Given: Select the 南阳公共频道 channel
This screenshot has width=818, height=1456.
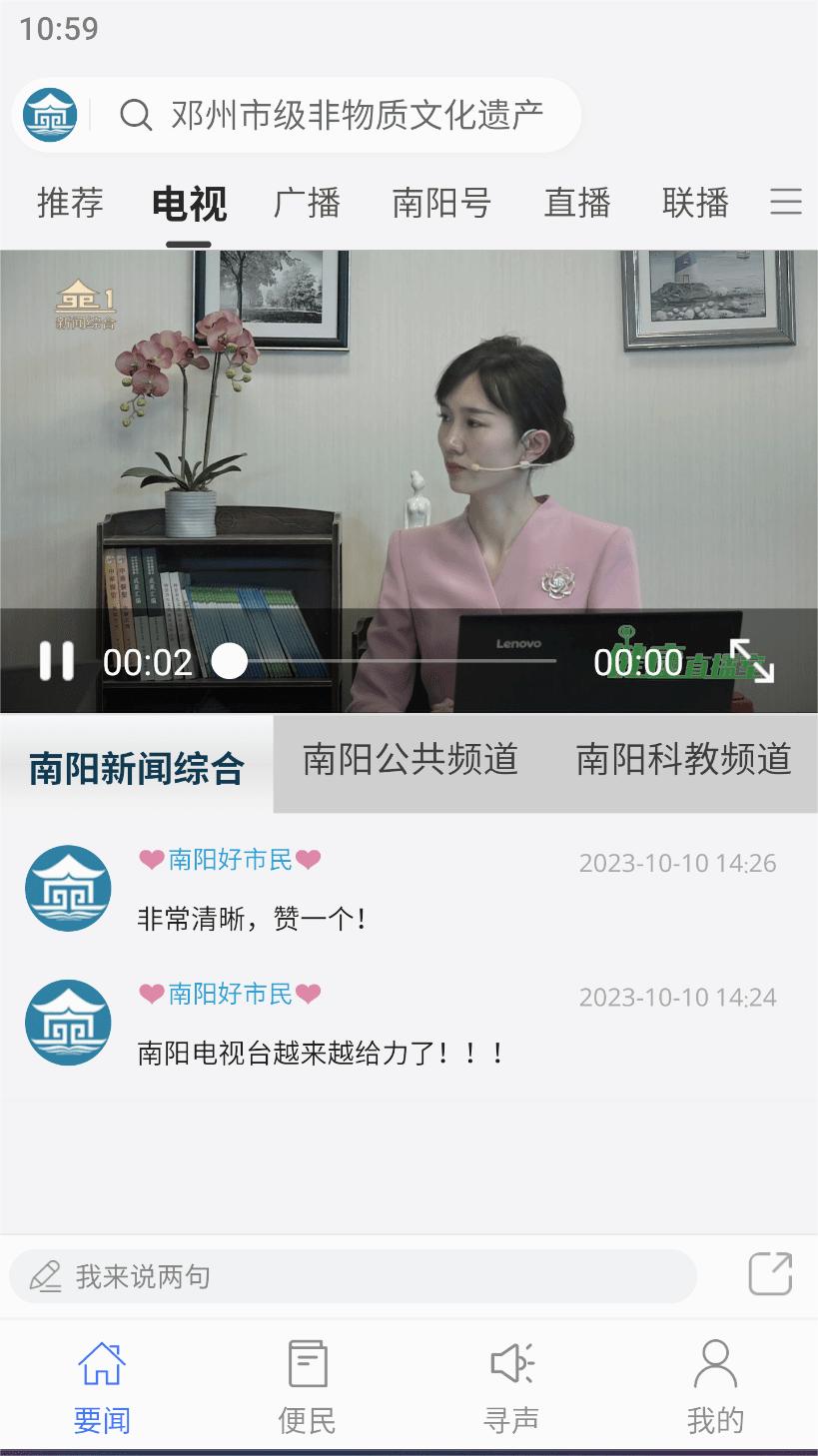Looking at the screenshot, I should [x=410, y=759].
